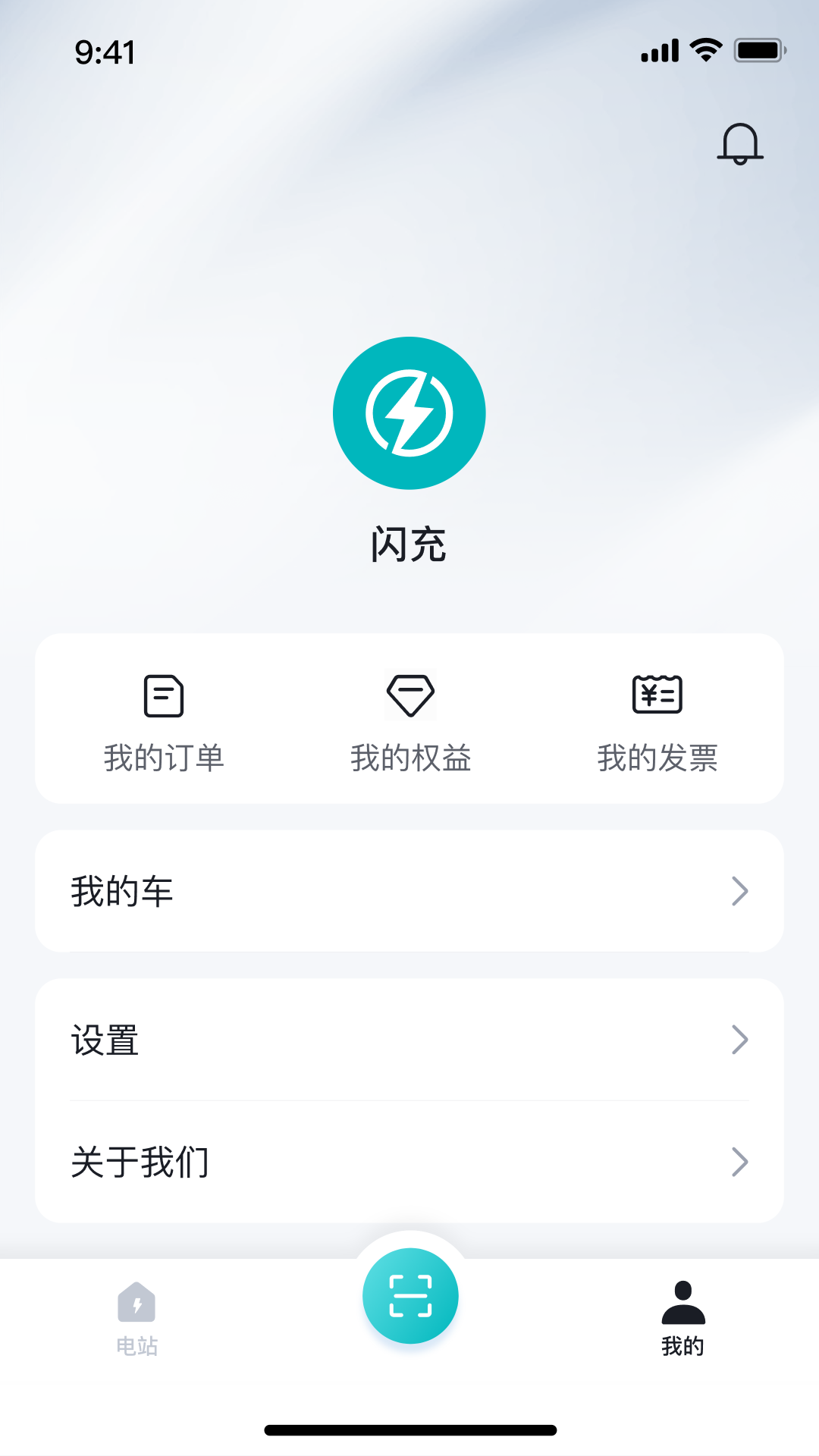Select the 我的 tab

[682, 1319]
